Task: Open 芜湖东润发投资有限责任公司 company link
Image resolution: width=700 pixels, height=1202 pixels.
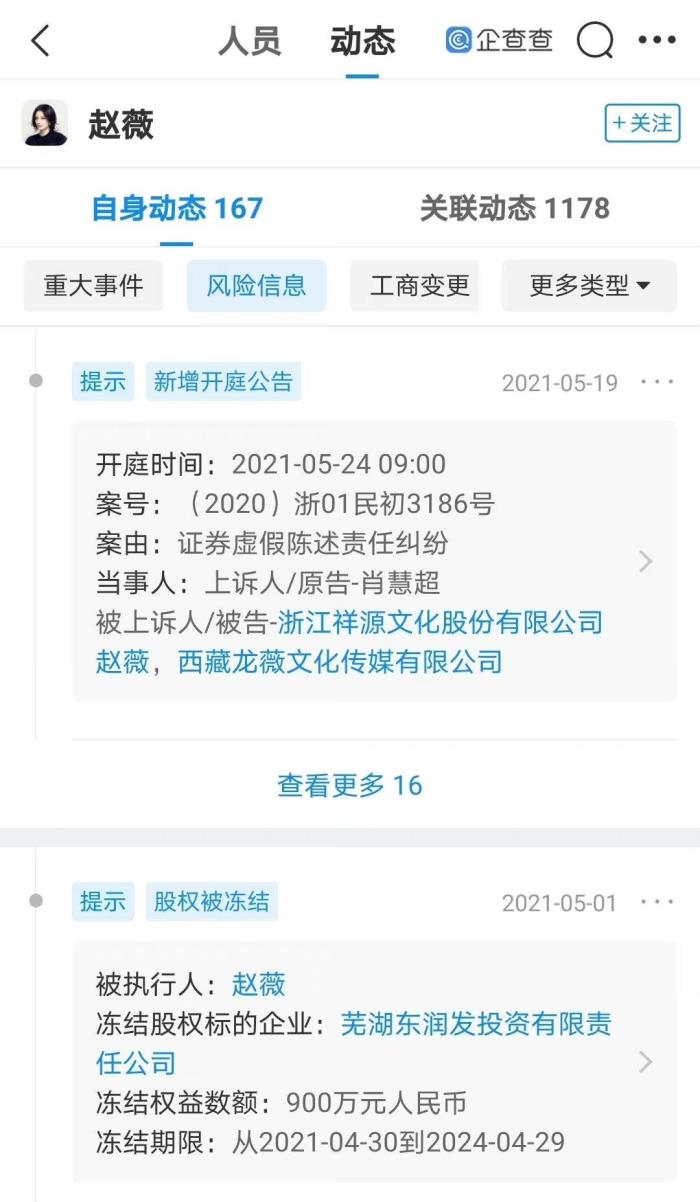Action: click(x=476, y=1024)
